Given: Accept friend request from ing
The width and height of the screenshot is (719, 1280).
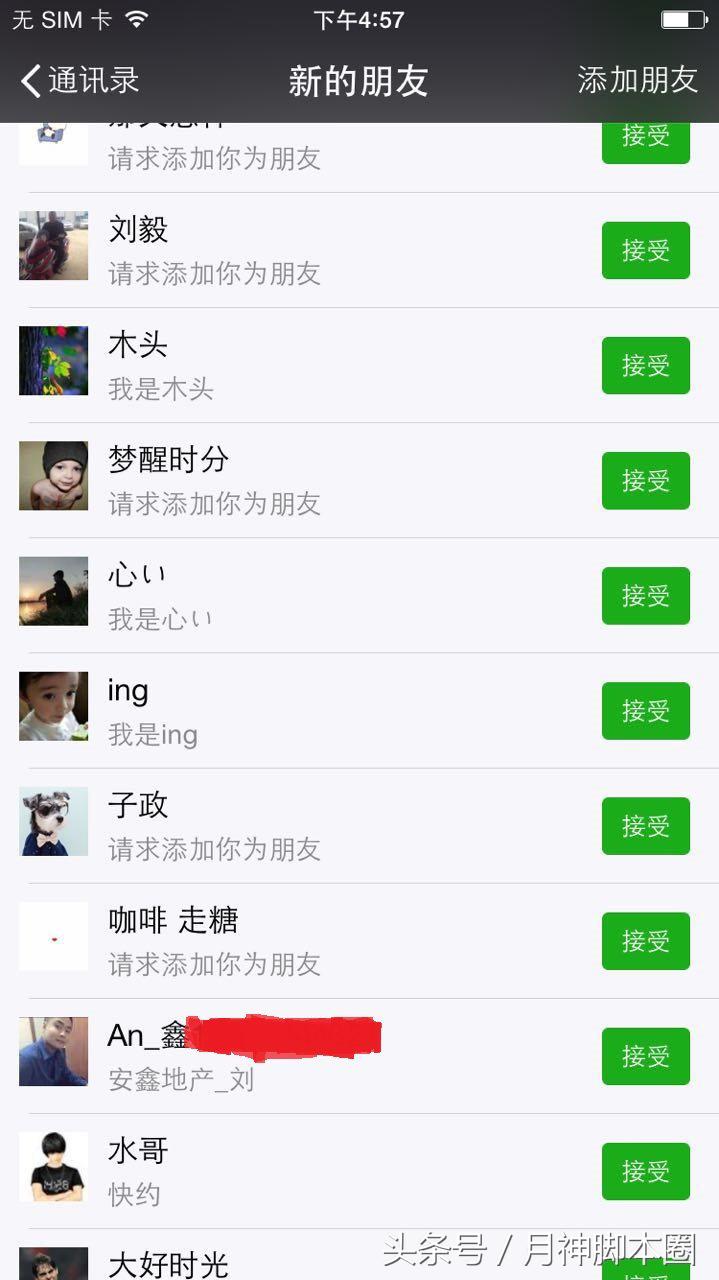Looking at the screenshot, I should pyautogui.click(x=645, y=710).
